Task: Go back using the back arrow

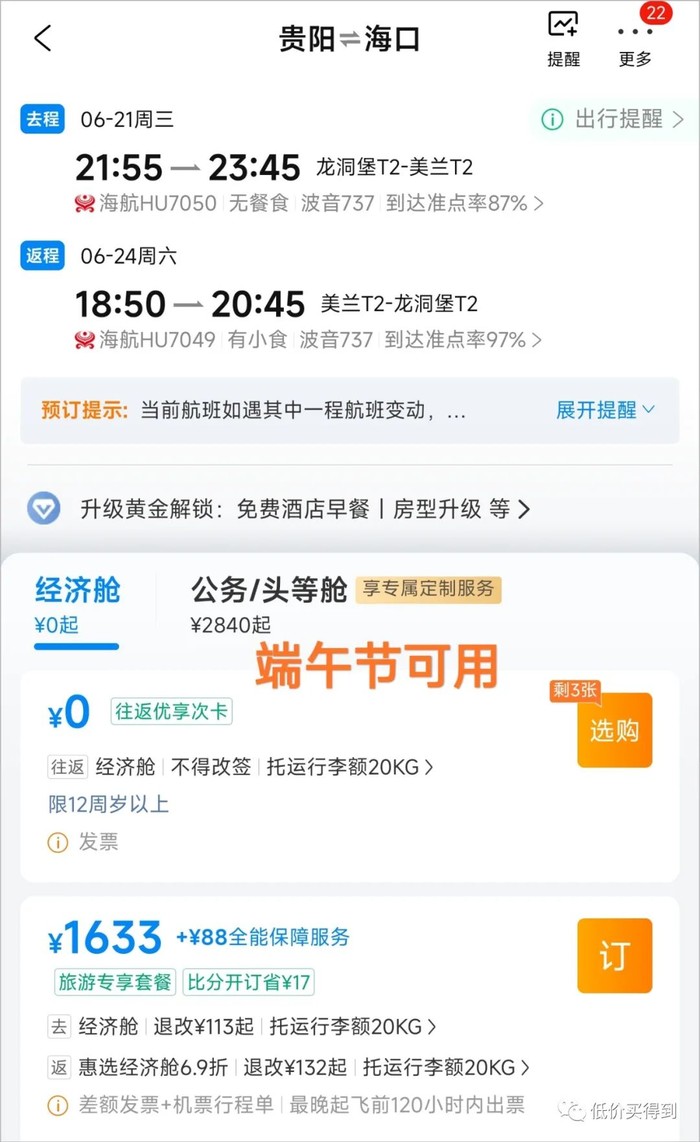Action: 42,39
